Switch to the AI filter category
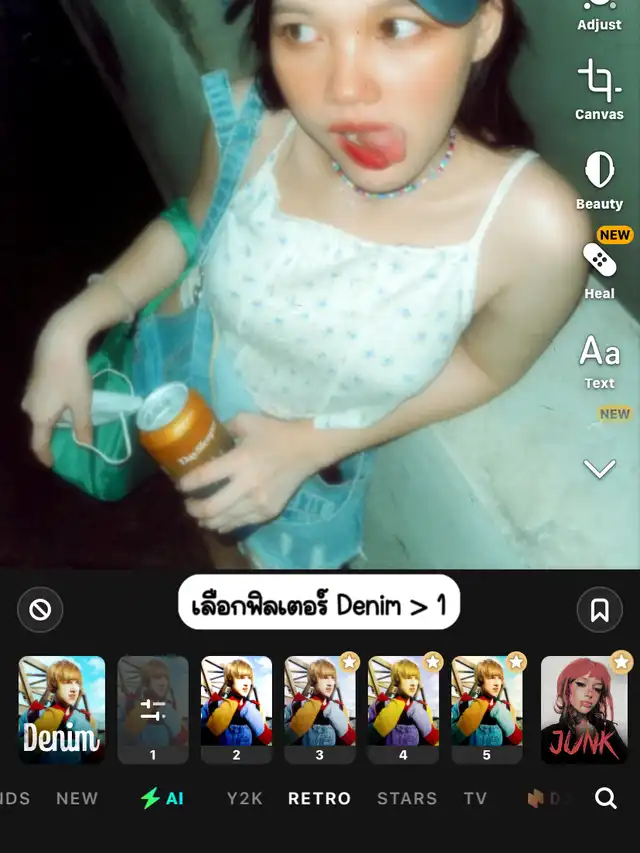Screen dimensions: 640x853 click(x=163, y=798)
